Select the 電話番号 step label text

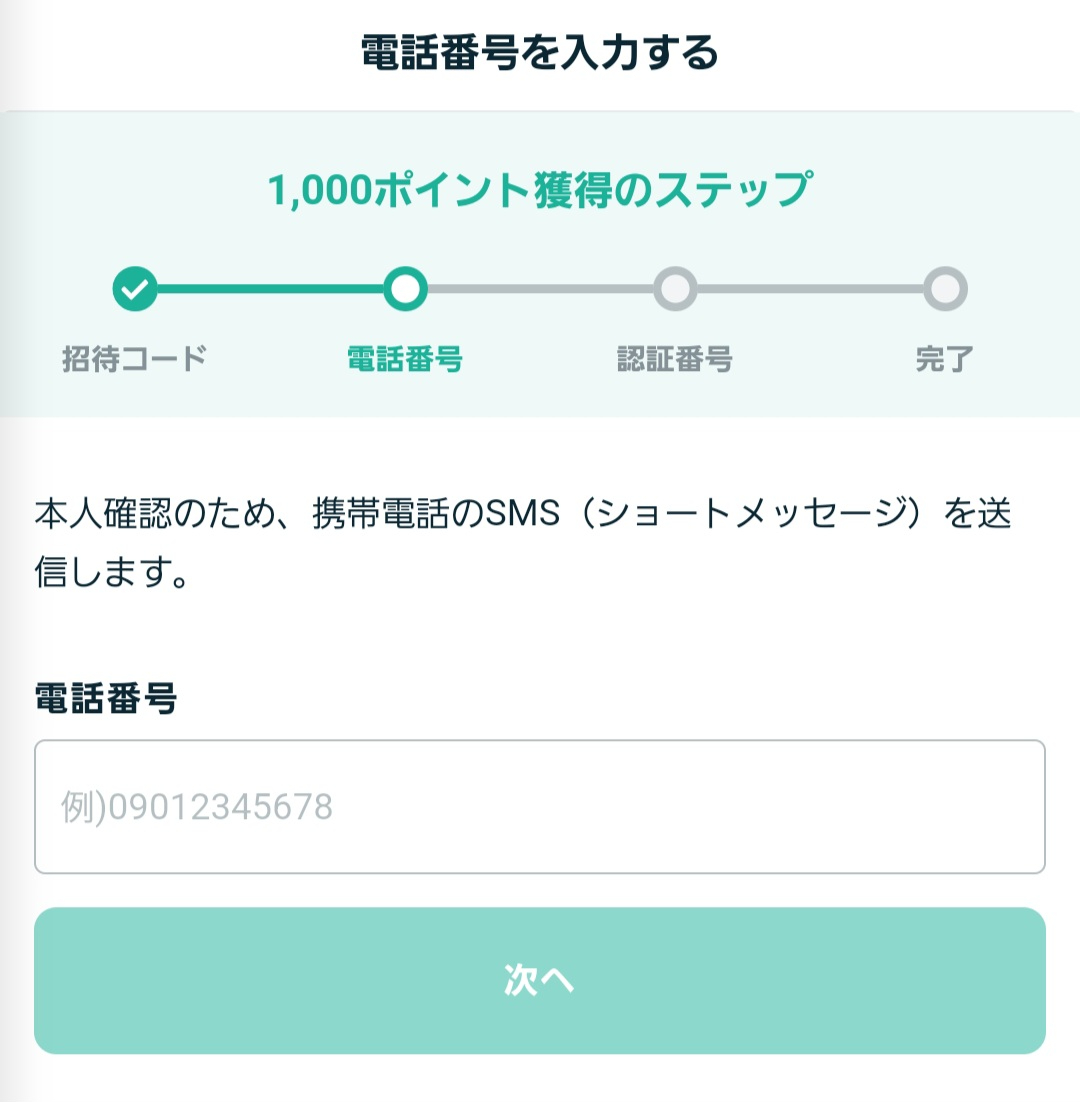pyautogui.click(x=405, y=358)
